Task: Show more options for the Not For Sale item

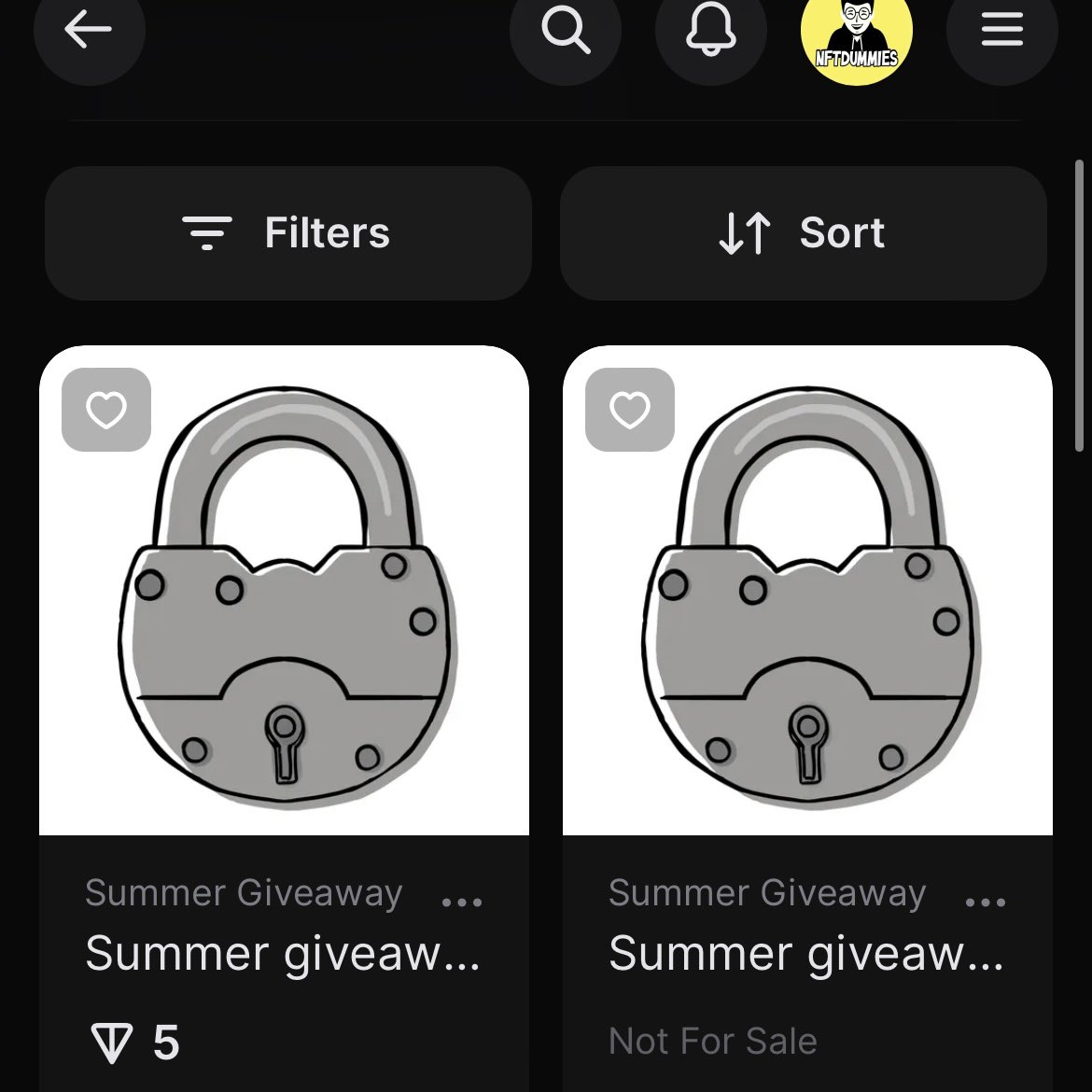Action: pos(986,902)
